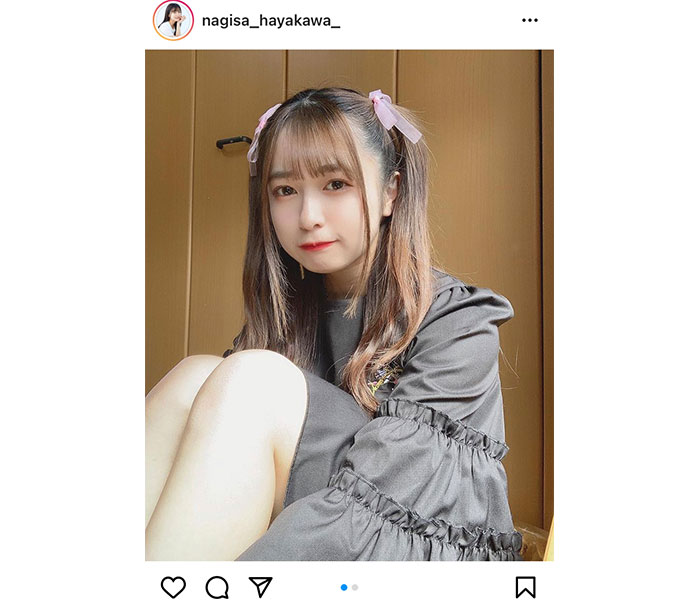700x600 pixels.
Task: Open the post's three-dot options menu
Action: pos(530,20)
